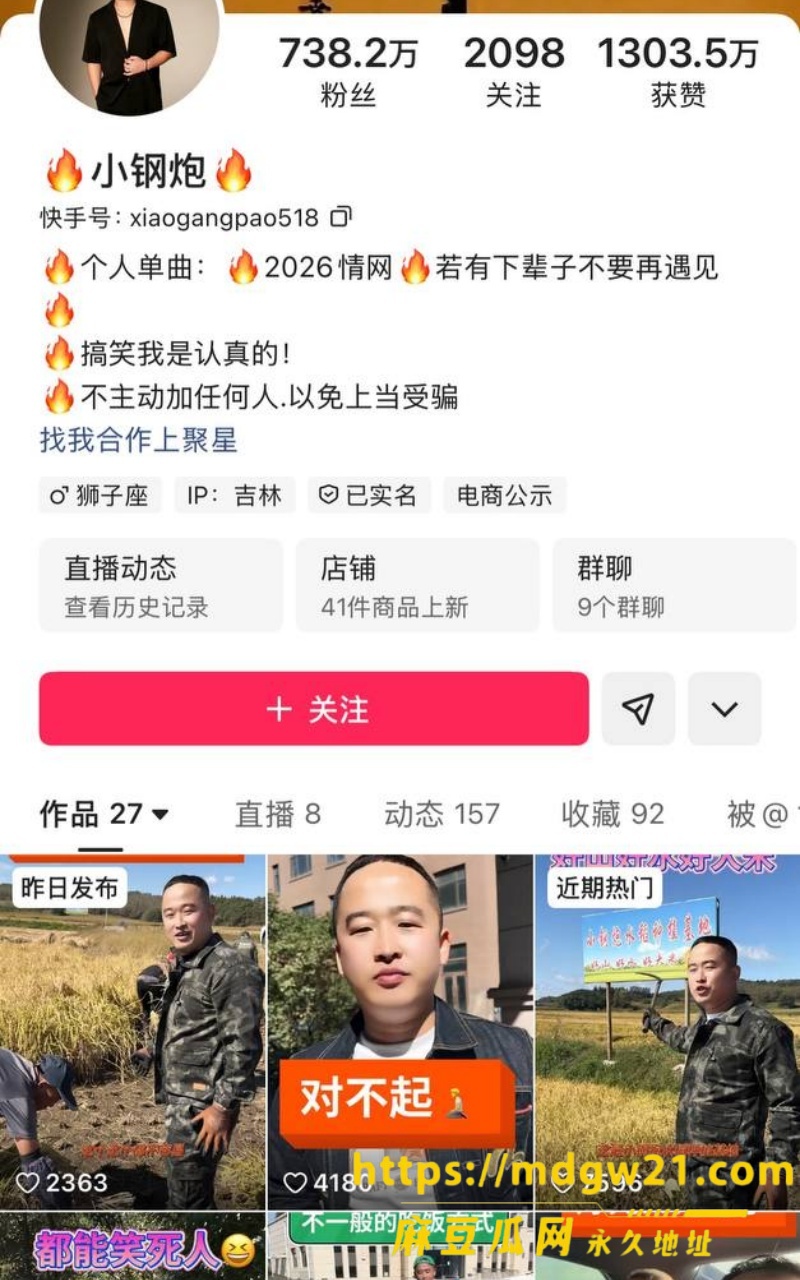The width and height of the screenshot is (800, 1280).
Task: Tap the 电商公示 chip
Action: tap(504, 495)
